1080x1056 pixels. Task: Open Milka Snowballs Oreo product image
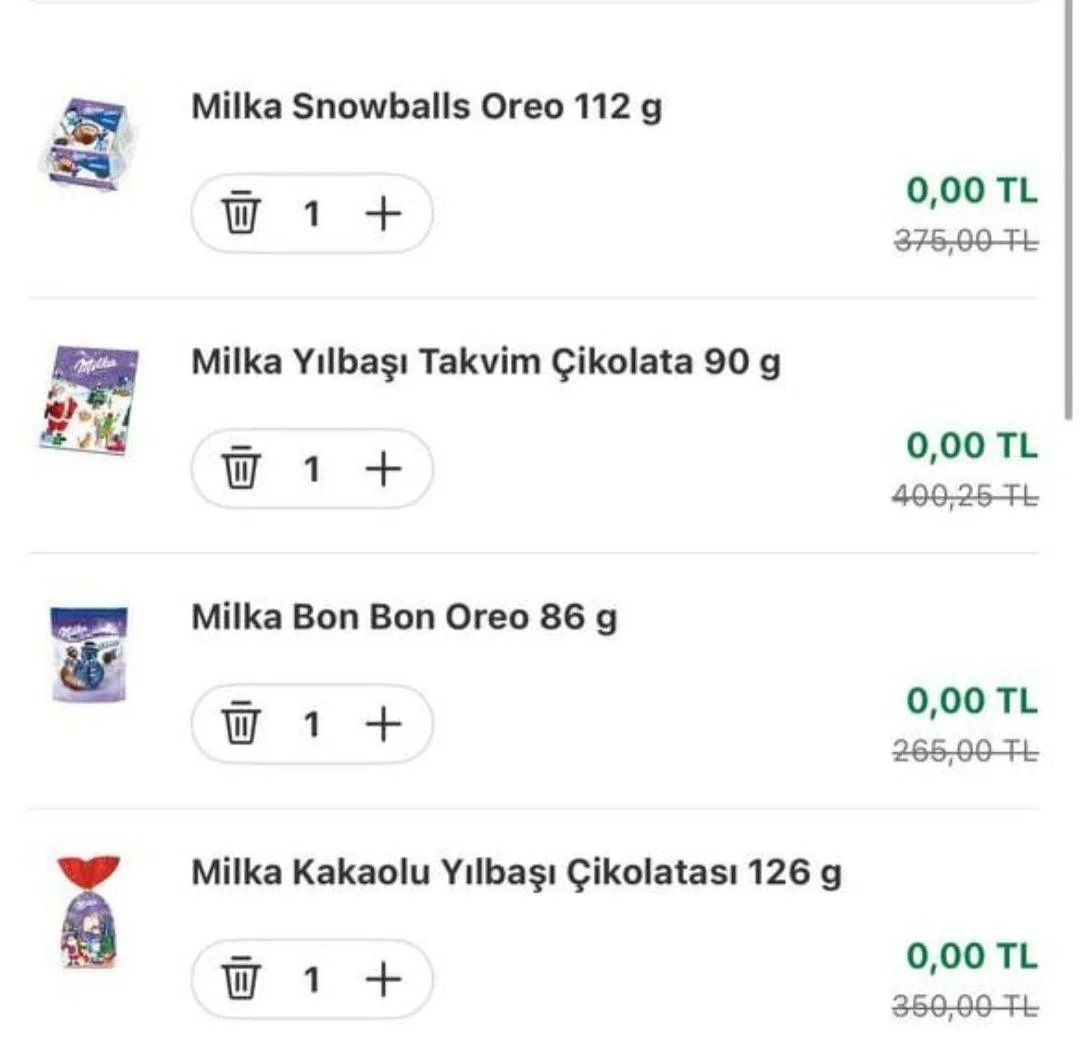coord(88,143)
